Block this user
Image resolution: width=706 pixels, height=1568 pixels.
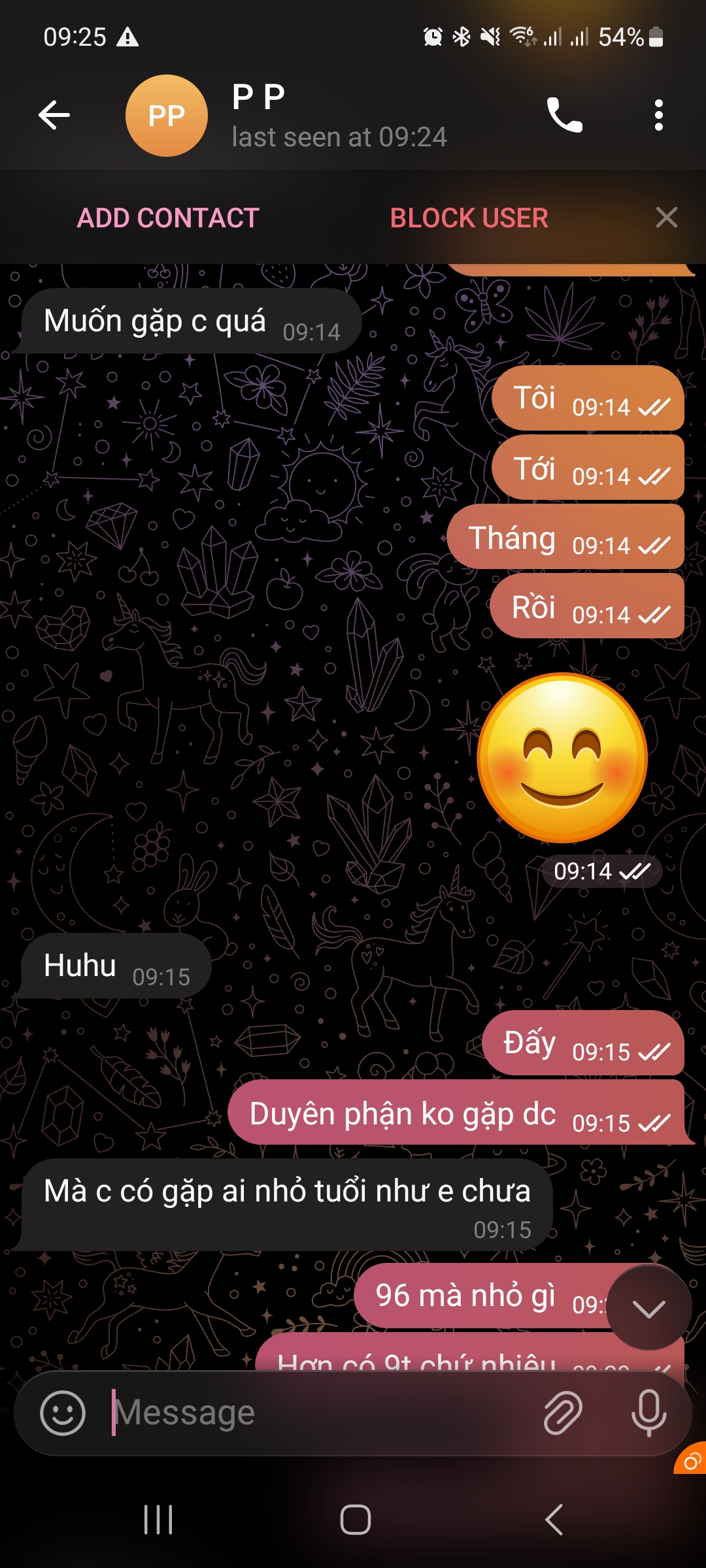[469, 218]
